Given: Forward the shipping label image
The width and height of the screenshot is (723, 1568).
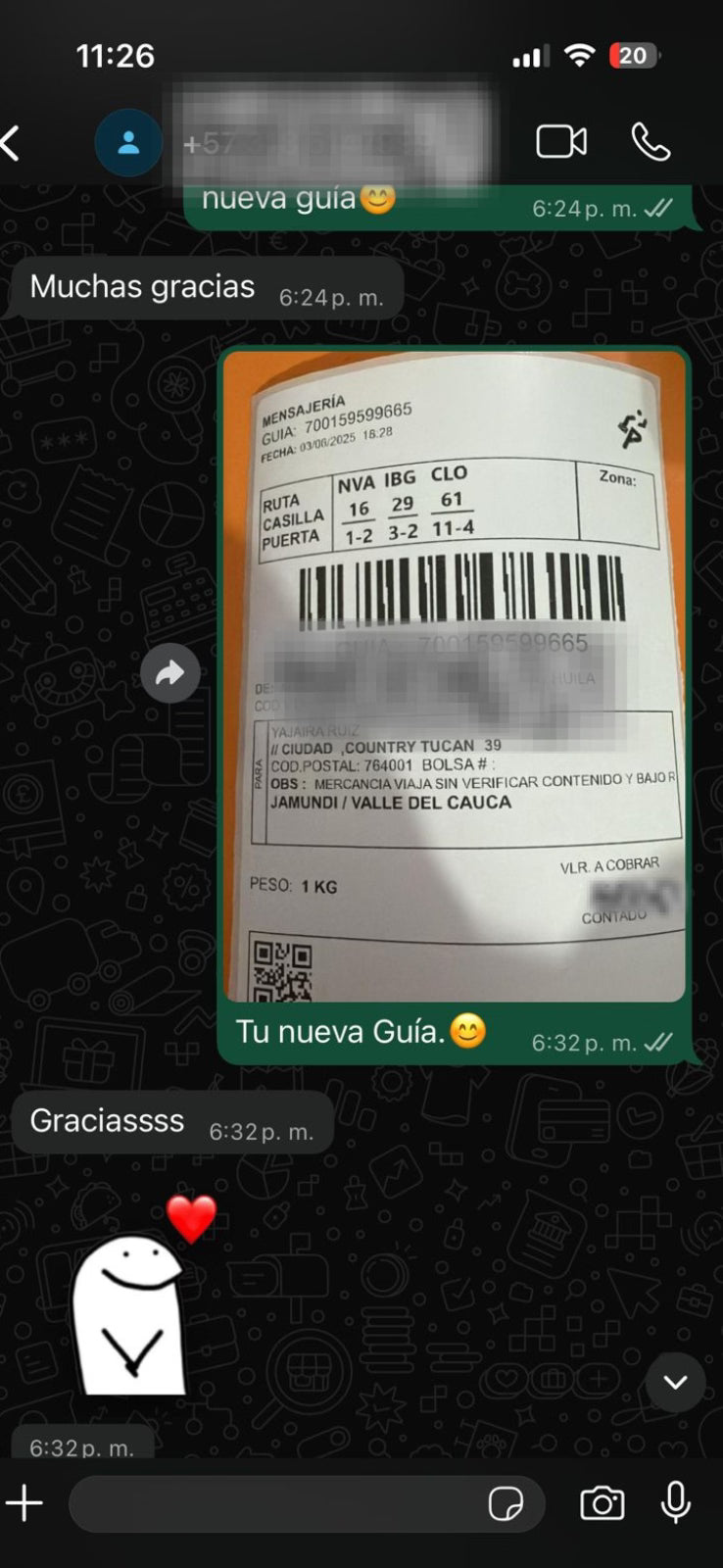Looking at the screenshot, I should click(169, 673).
